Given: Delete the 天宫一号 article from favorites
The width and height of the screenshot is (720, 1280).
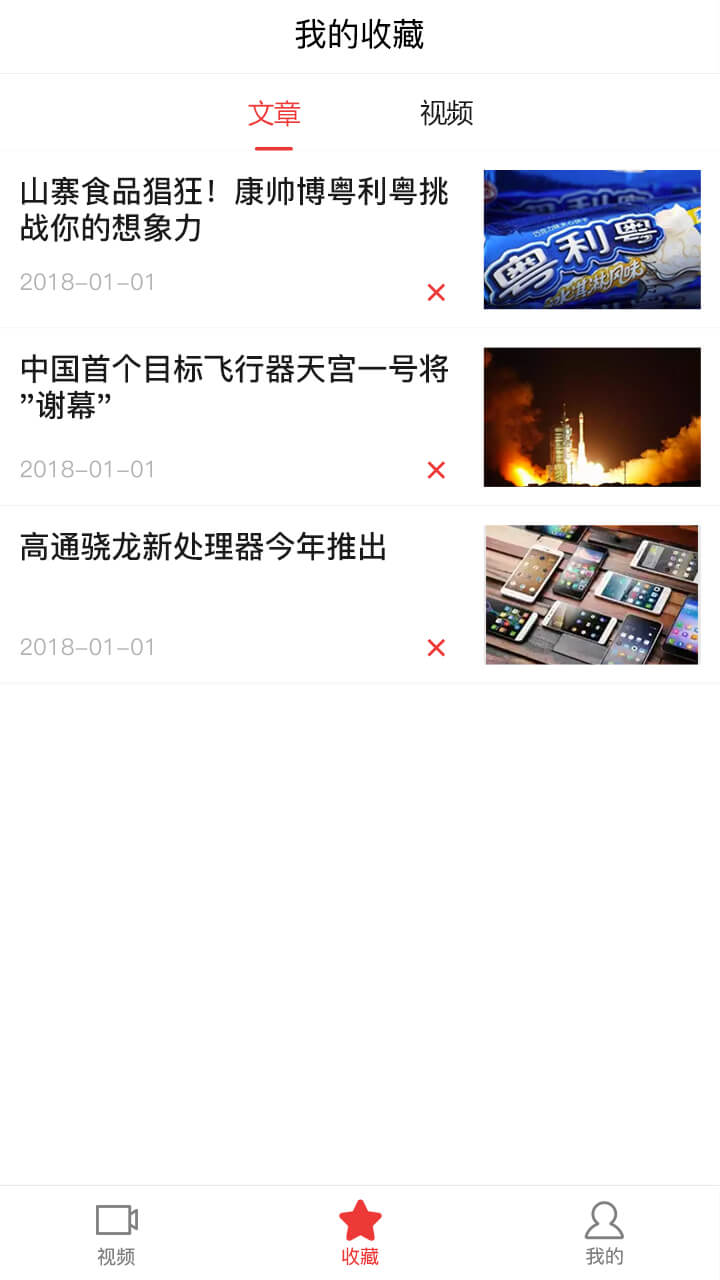Looking at the screenshot, I should [x=436, y=470].
